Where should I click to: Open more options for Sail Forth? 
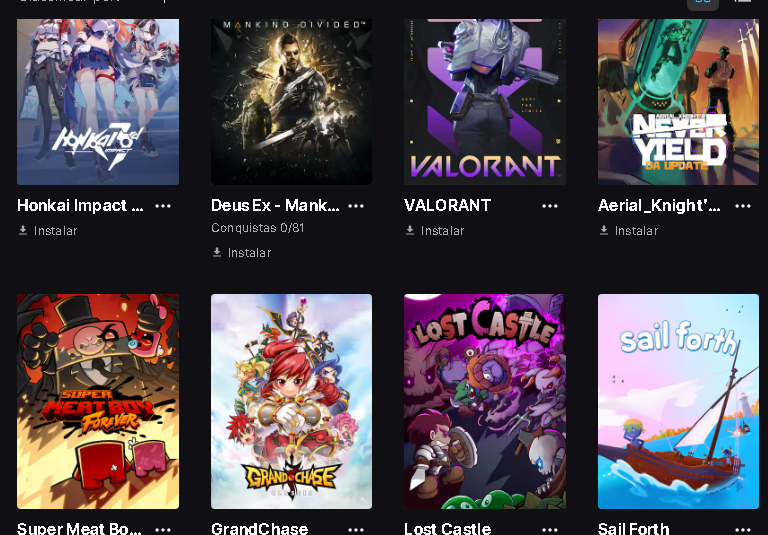click(743, 528)
